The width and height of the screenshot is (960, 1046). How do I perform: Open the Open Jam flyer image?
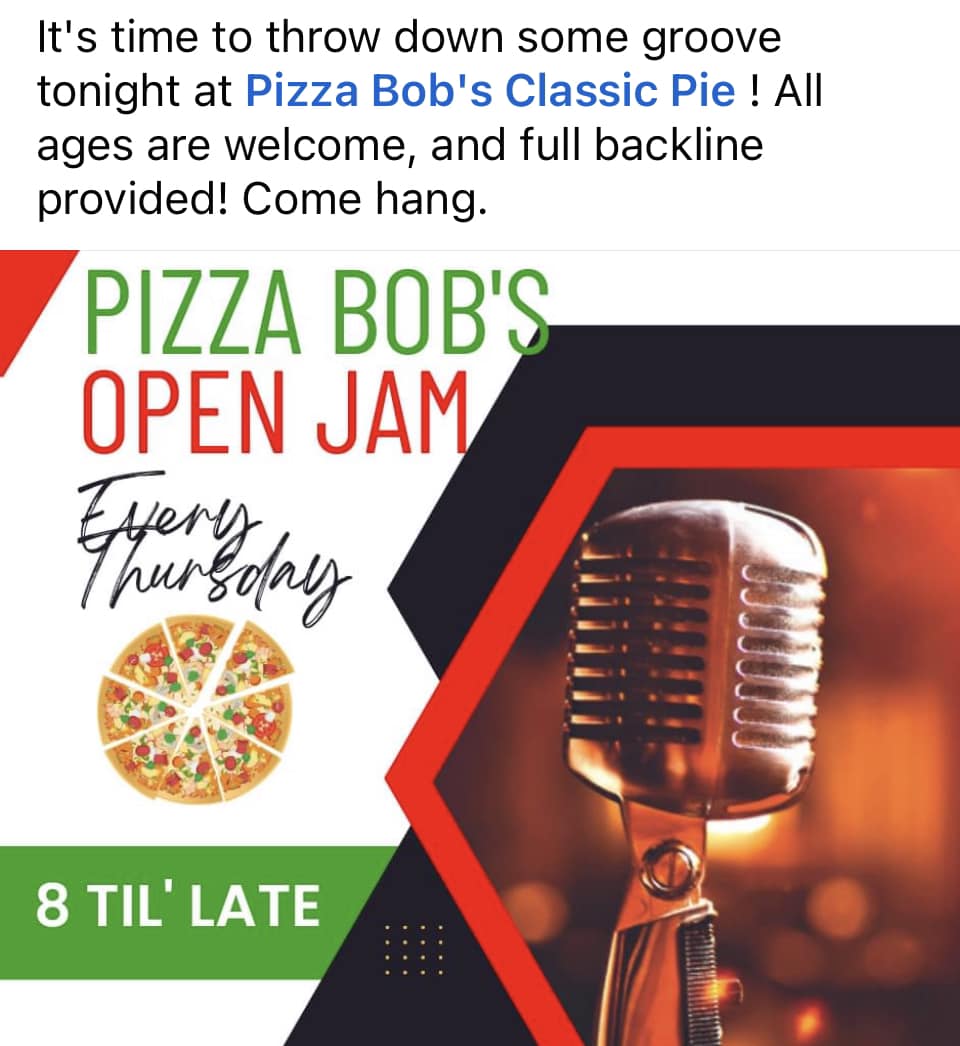tap(480, 648)
